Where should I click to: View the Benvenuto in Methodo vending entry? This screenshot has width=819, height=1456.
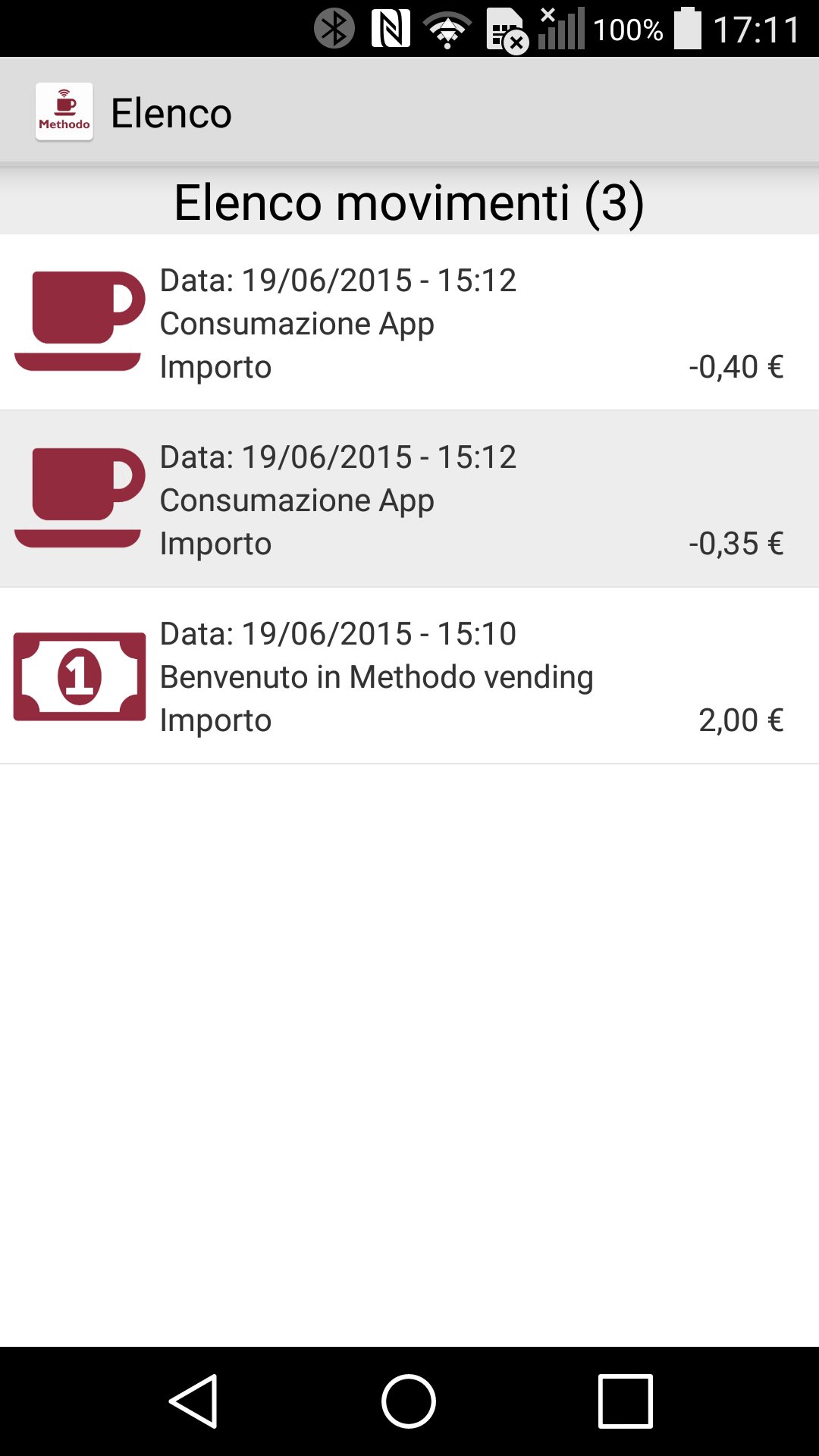click(409, 676)
